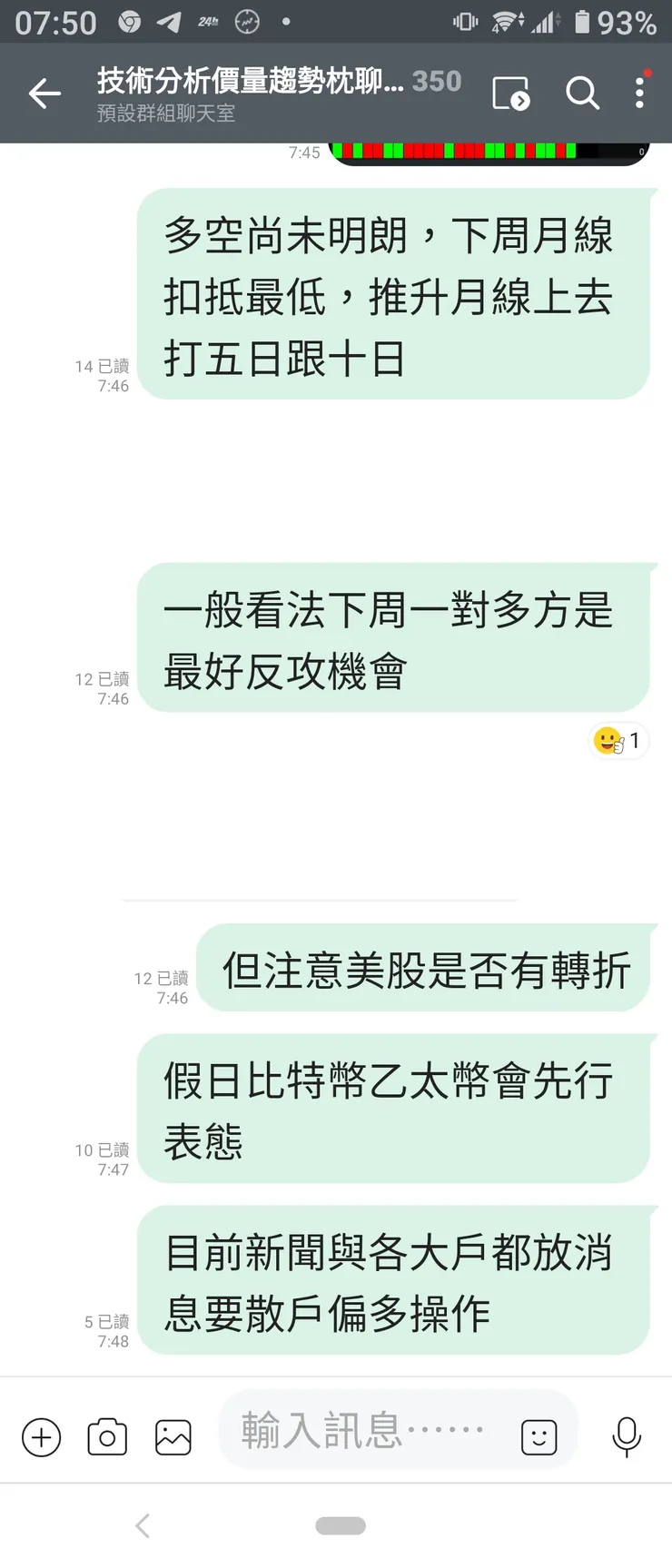672x1568 pixels.
Task: Open the photo gallery icon
Action: 173,1437
